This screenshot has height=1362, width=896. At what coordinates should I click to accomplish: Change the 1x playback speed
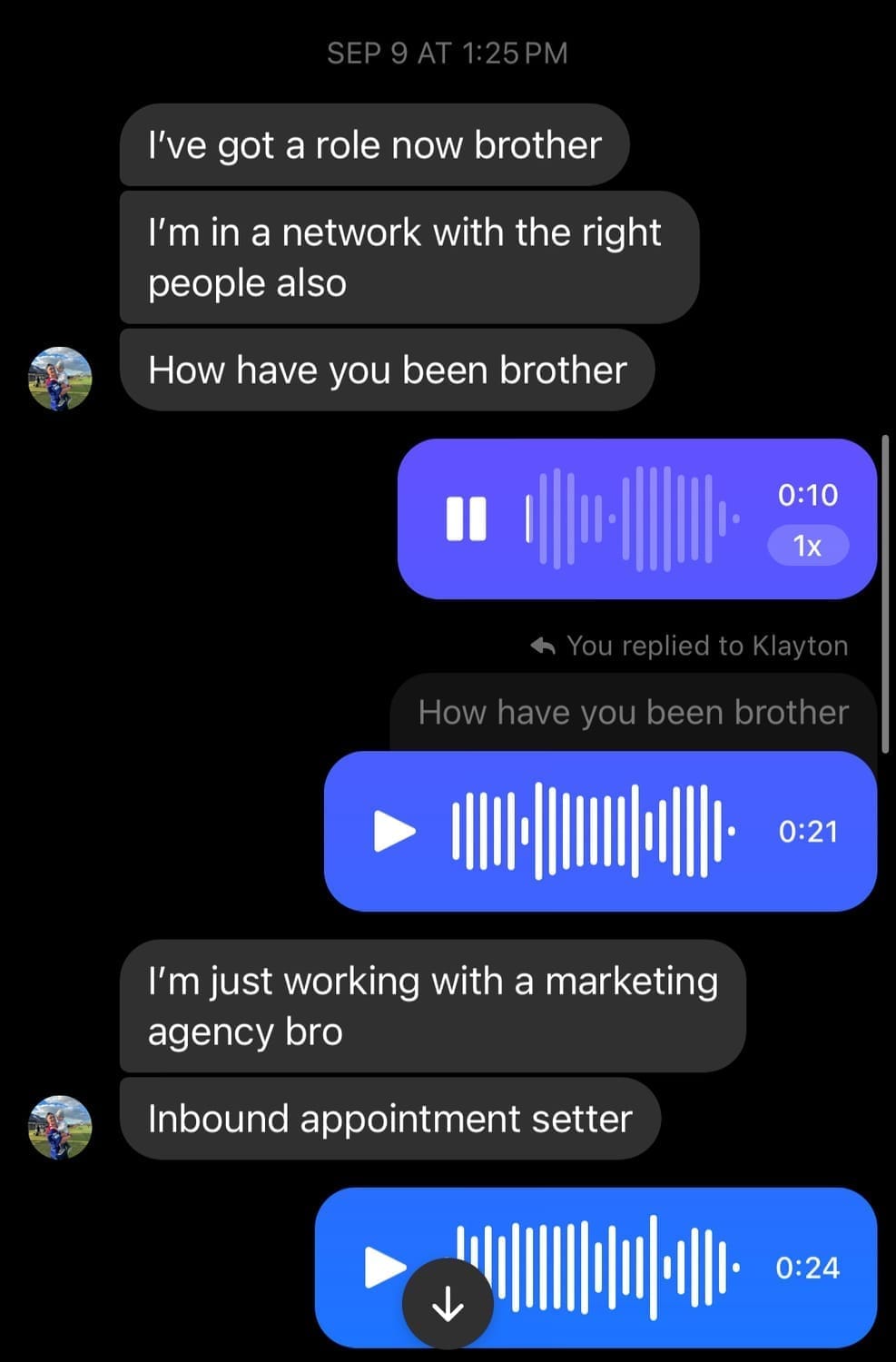coord(807,546)
